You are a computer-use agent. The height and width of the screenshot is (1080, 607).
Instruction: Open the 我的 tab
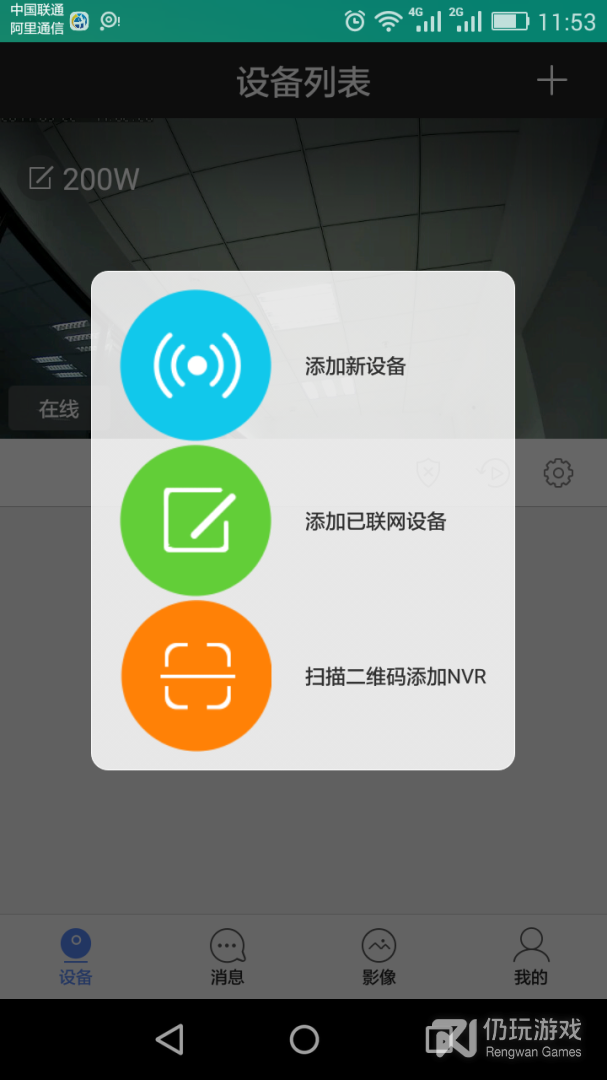tap(531, 957)
